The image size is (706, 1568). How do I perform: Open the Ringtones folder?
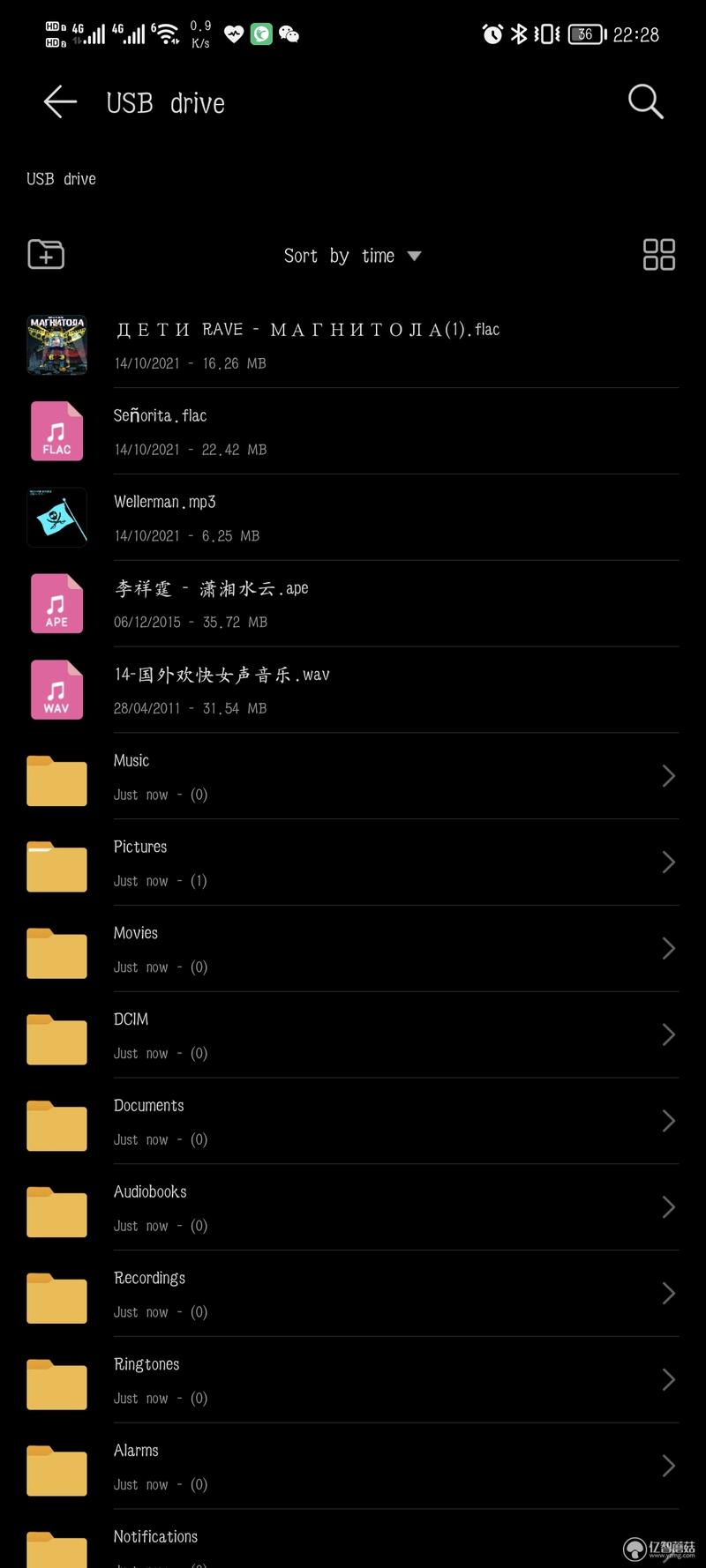(353, 1380)
